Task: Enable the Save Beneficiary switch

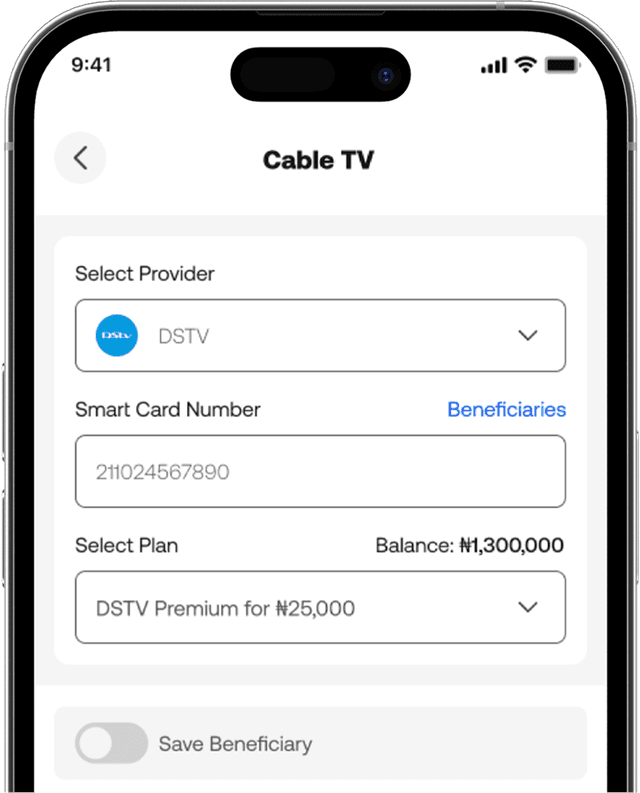Action: [111, 744]
